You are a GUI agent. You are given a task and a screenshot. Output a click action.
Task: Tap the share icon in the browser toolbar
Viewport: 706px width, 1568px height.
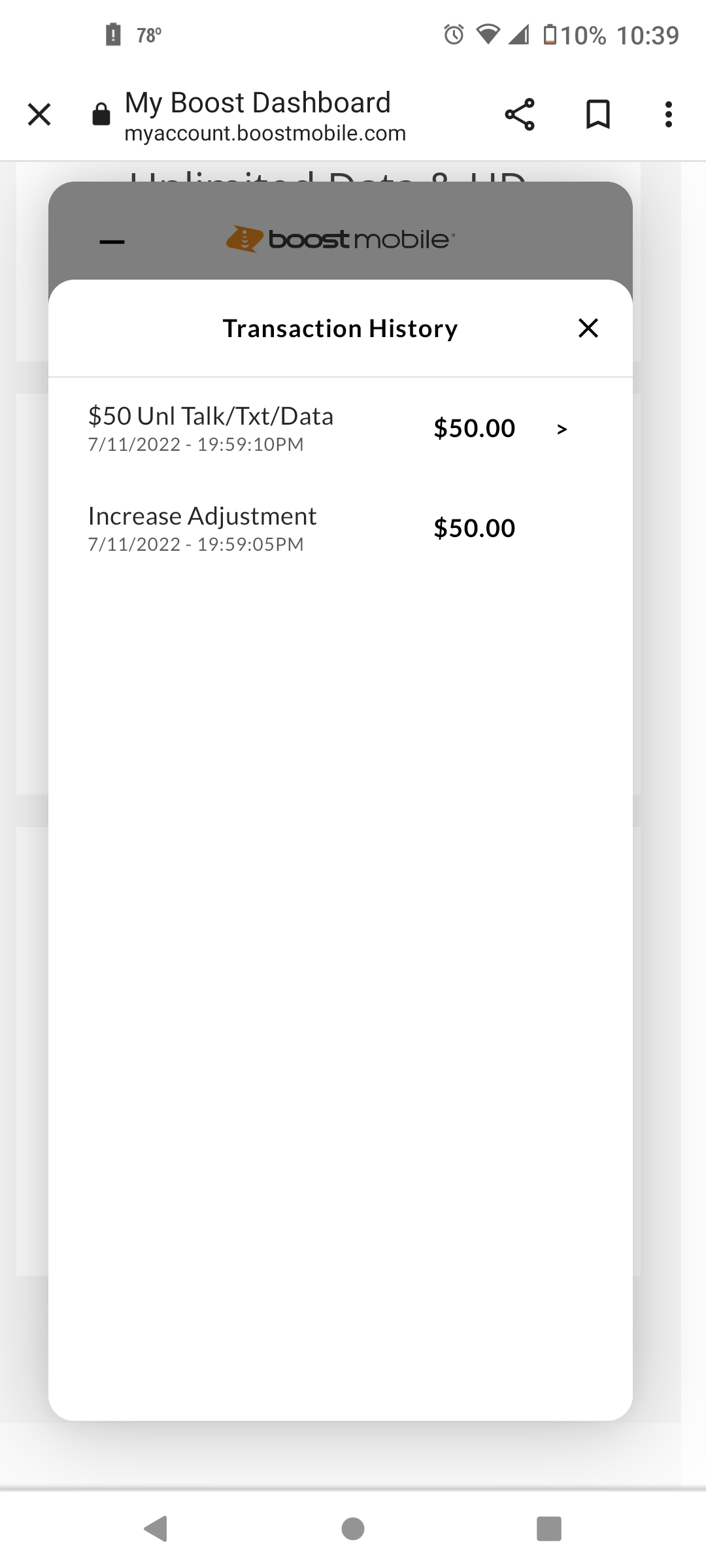[x=520, y=114]
